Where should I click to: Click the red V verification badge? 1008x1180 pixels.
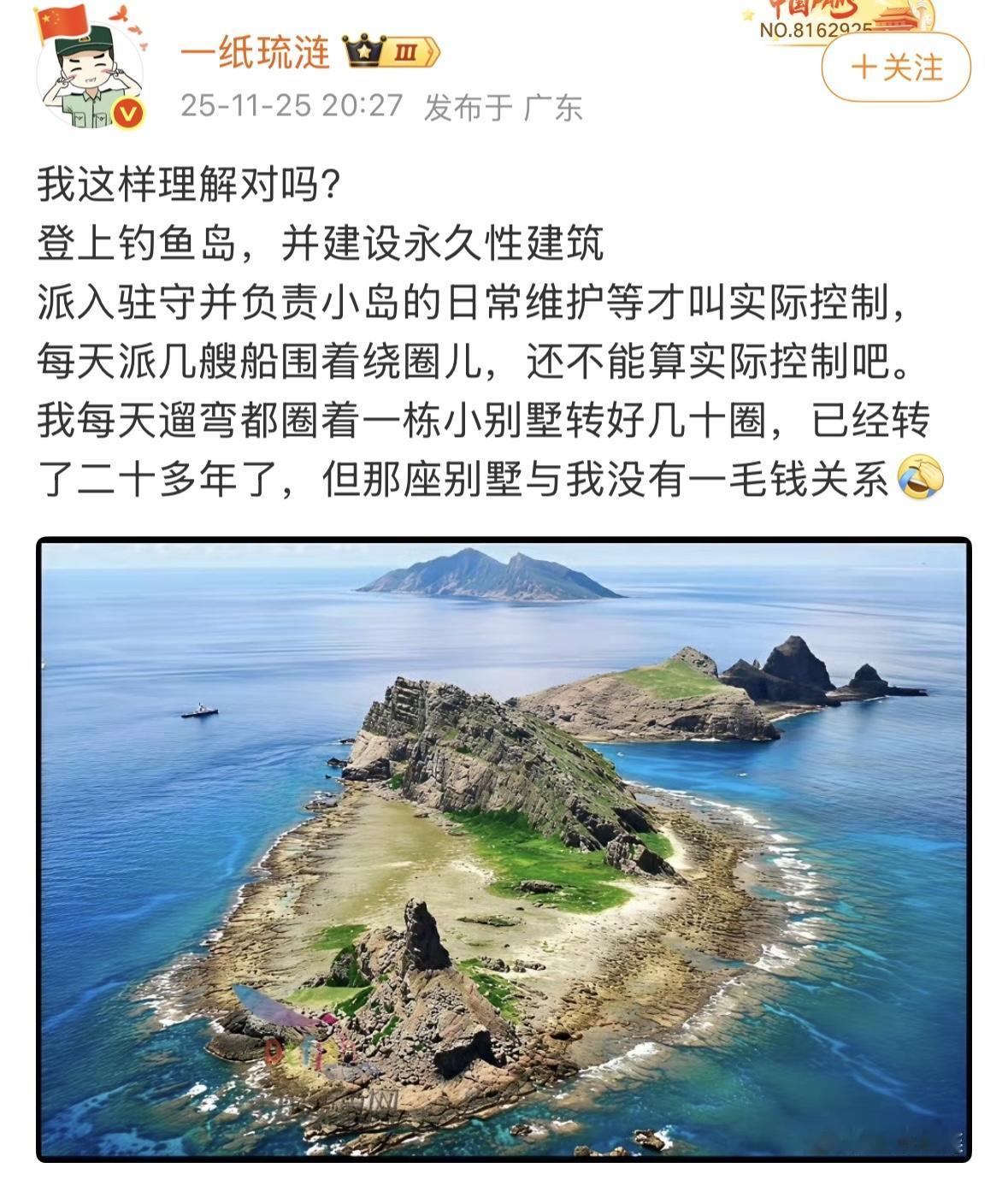127,111
